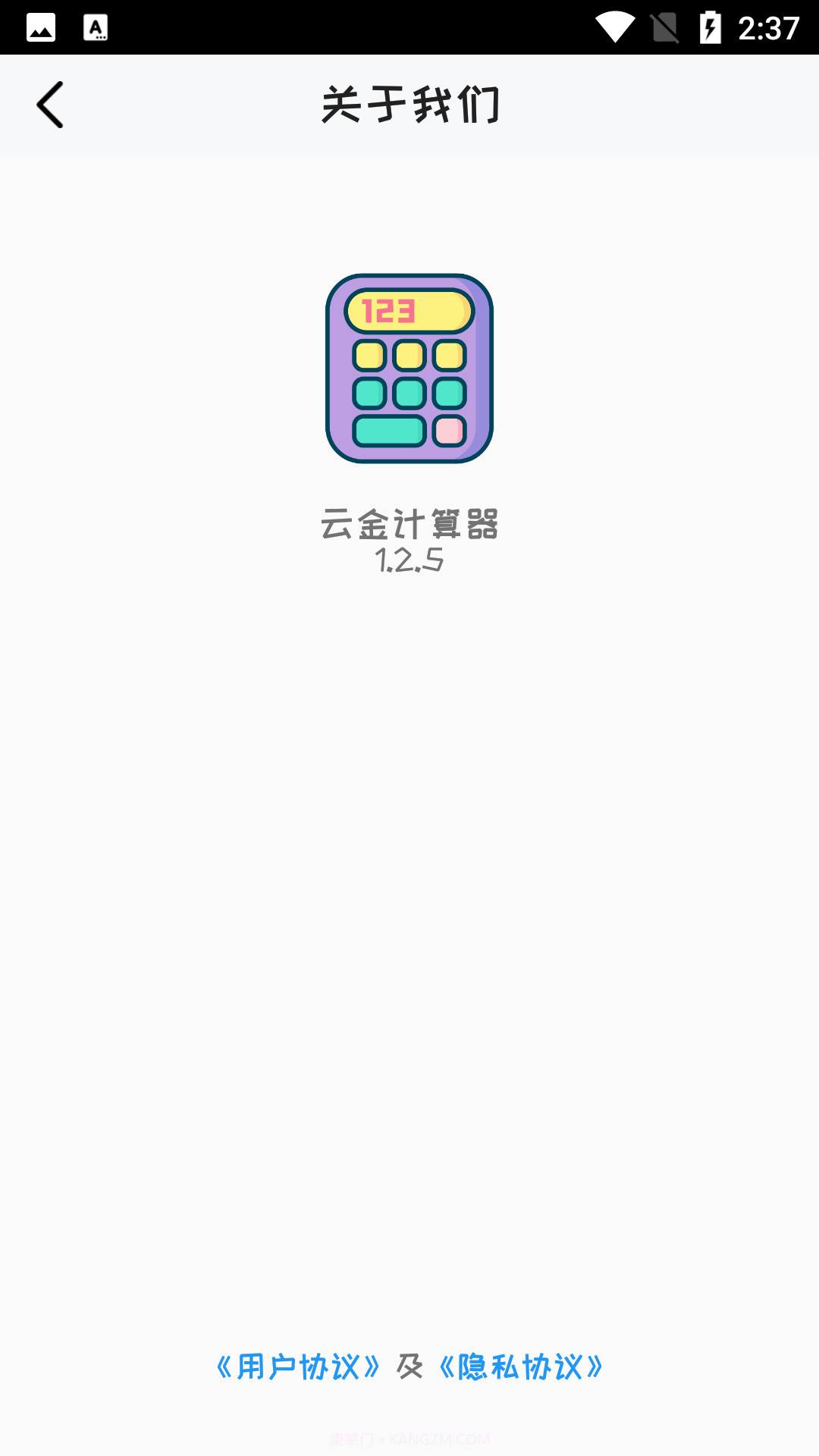Tap the app name 云金计算器

(412, 525)
